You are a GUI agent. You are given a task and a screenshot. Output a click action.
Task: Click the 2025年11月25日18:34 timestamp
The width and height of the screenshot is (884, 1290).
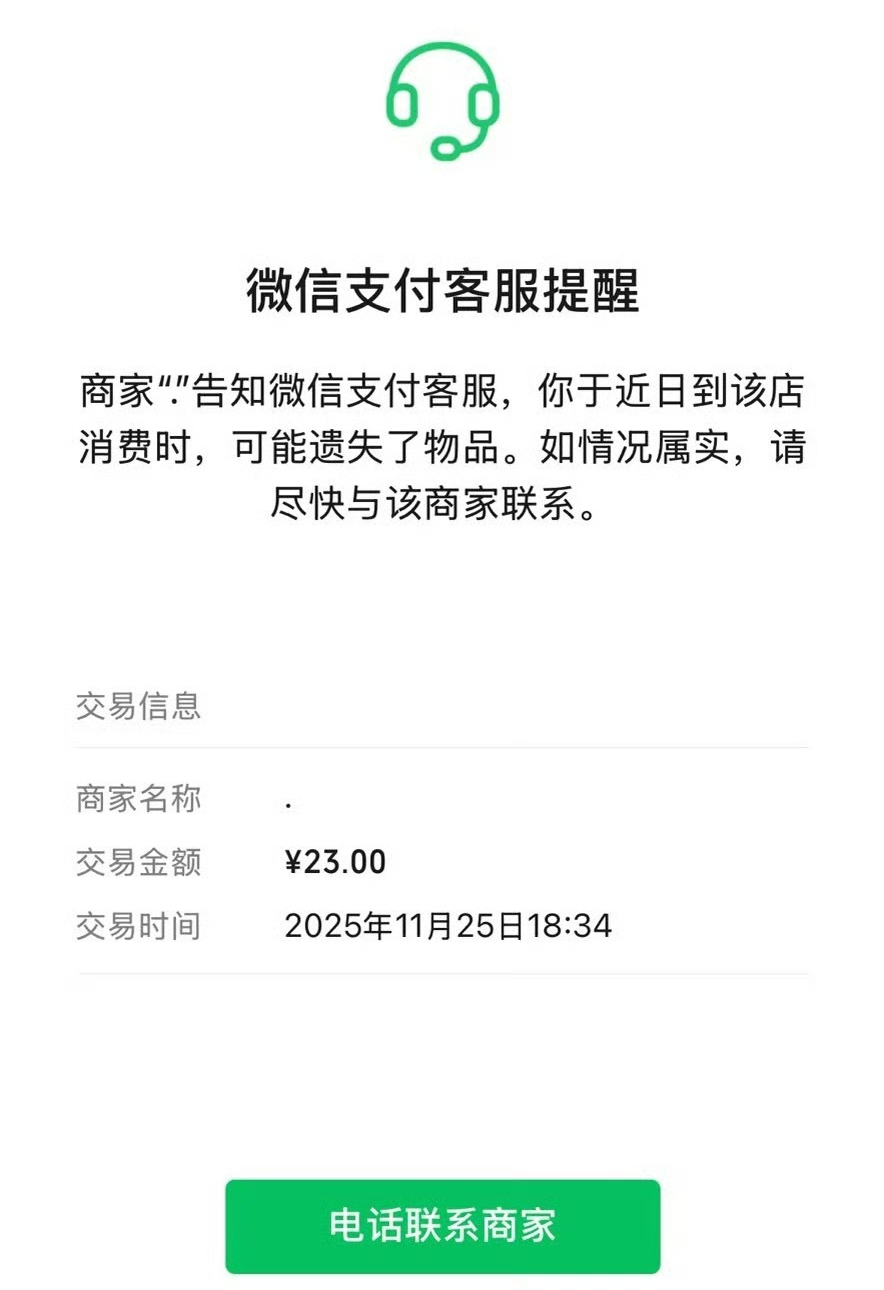(x=448, y=926)
